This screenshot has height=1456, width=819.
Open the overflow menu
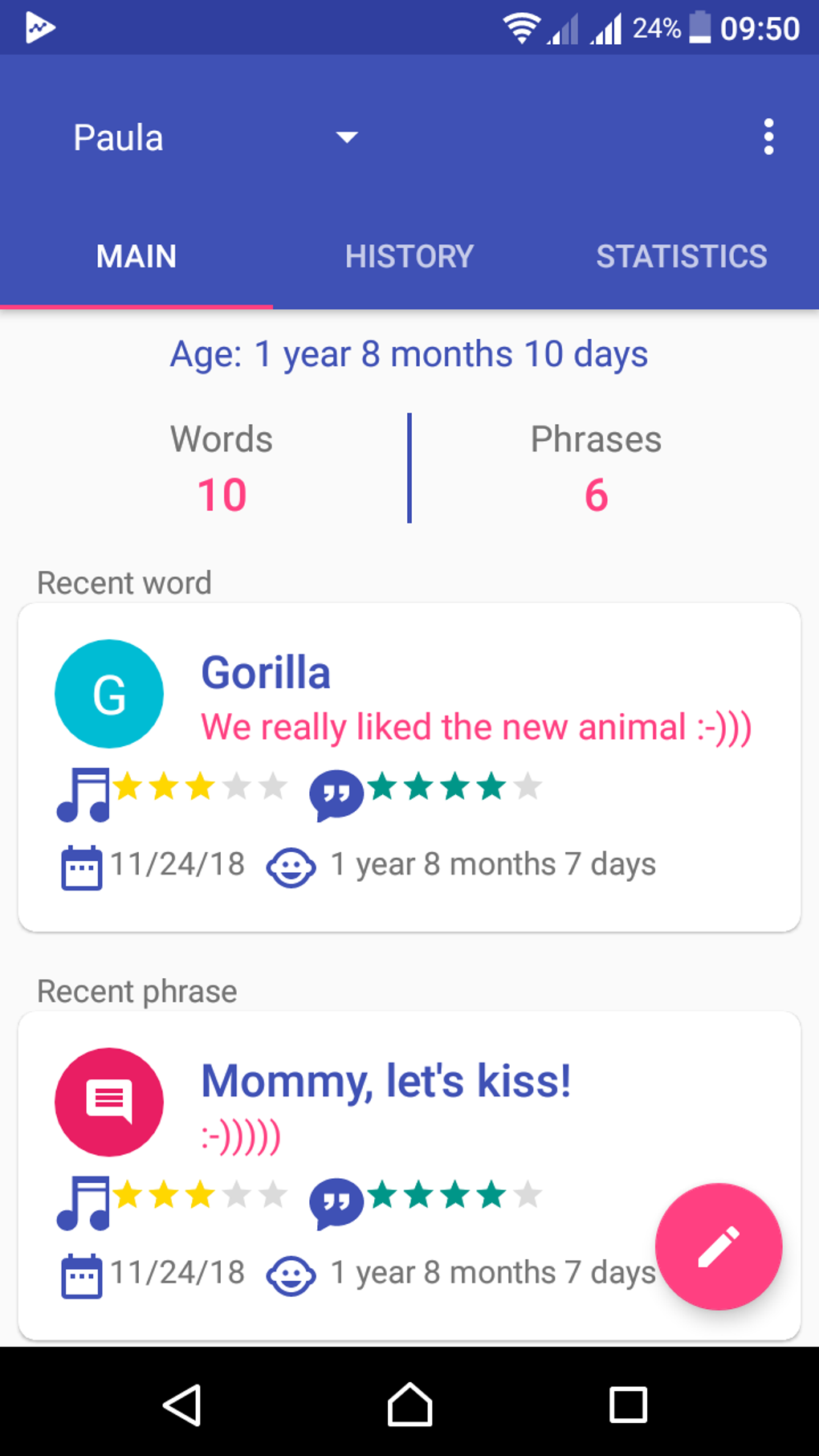tap(768, 137)
